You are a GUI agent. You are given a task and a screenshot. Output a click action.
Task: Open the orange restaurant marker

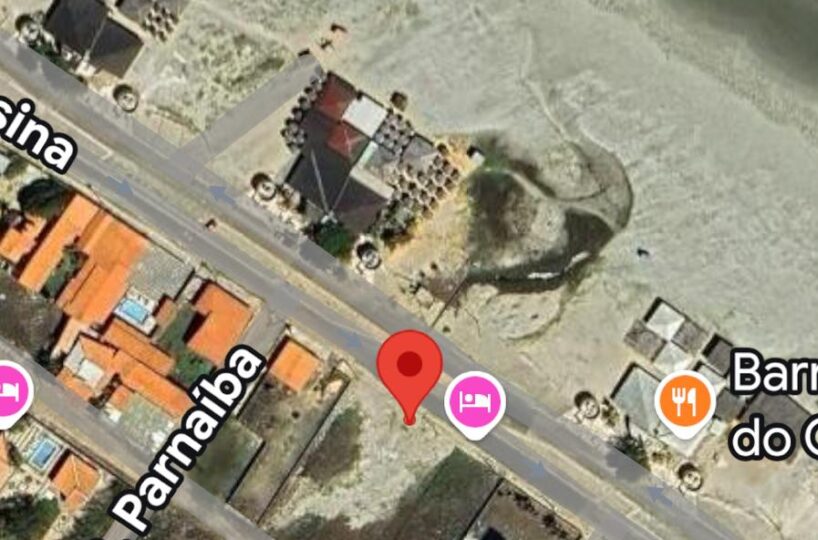pos(684,402)
